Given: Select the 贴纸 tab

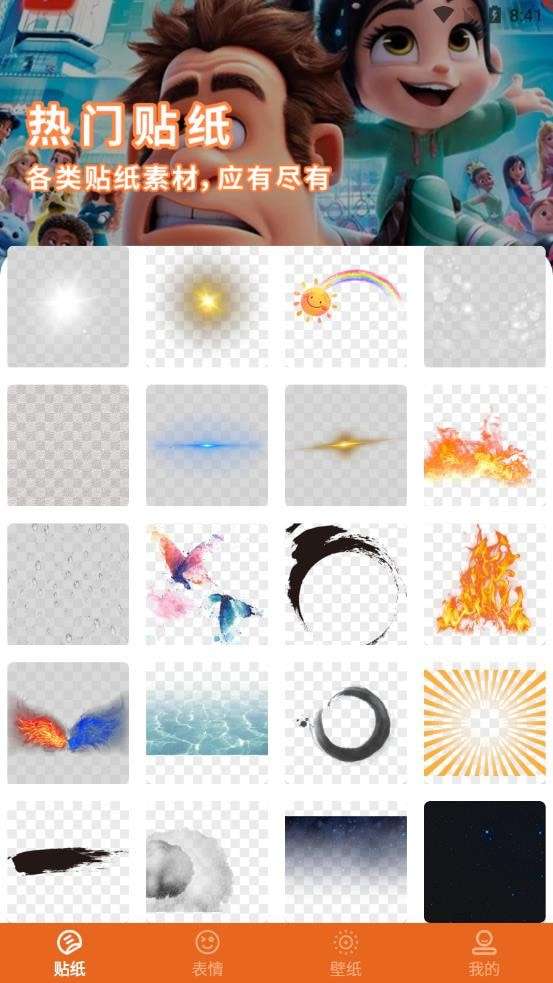Looking at the screenshot, I should [x=69, y=953].
